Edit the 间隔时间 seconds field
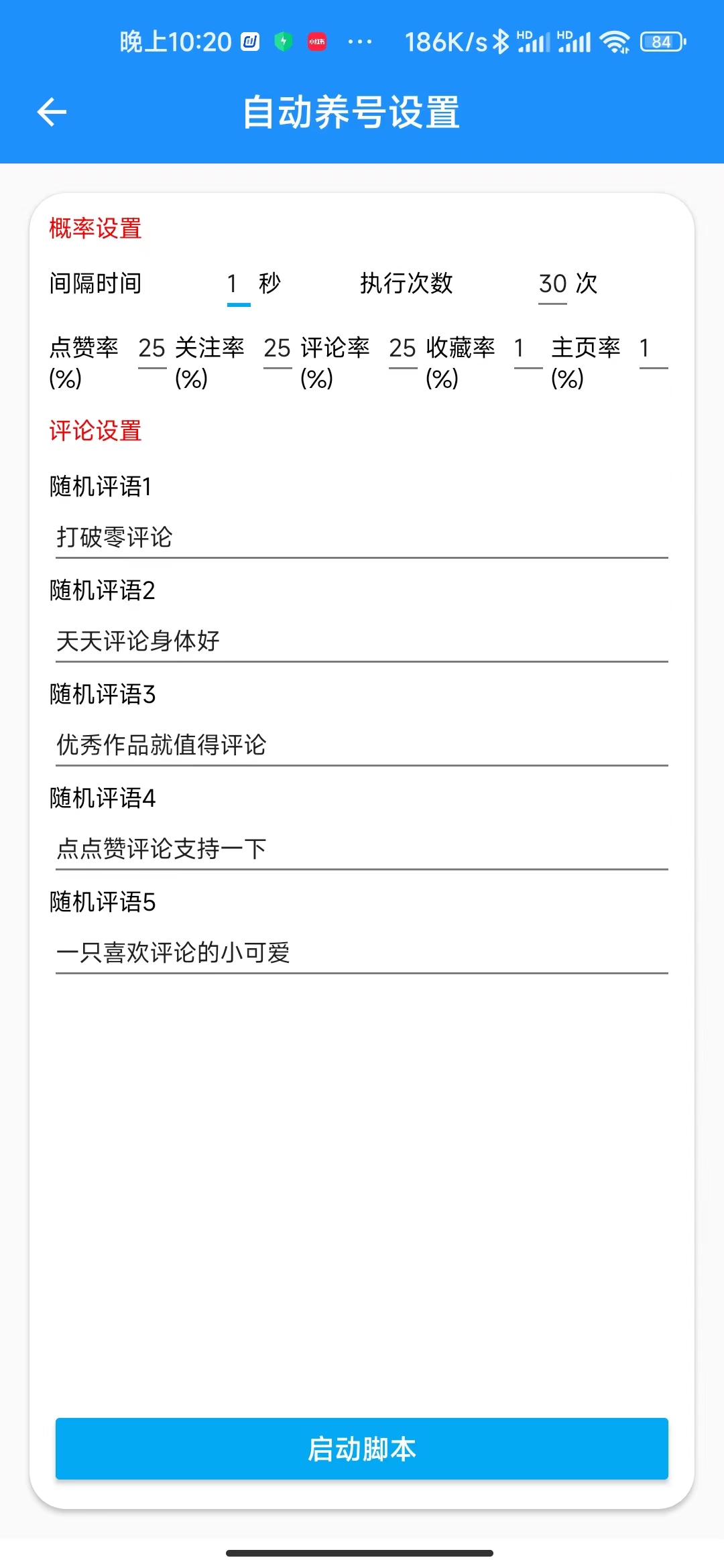724x1568 pixels. [238, 284]
